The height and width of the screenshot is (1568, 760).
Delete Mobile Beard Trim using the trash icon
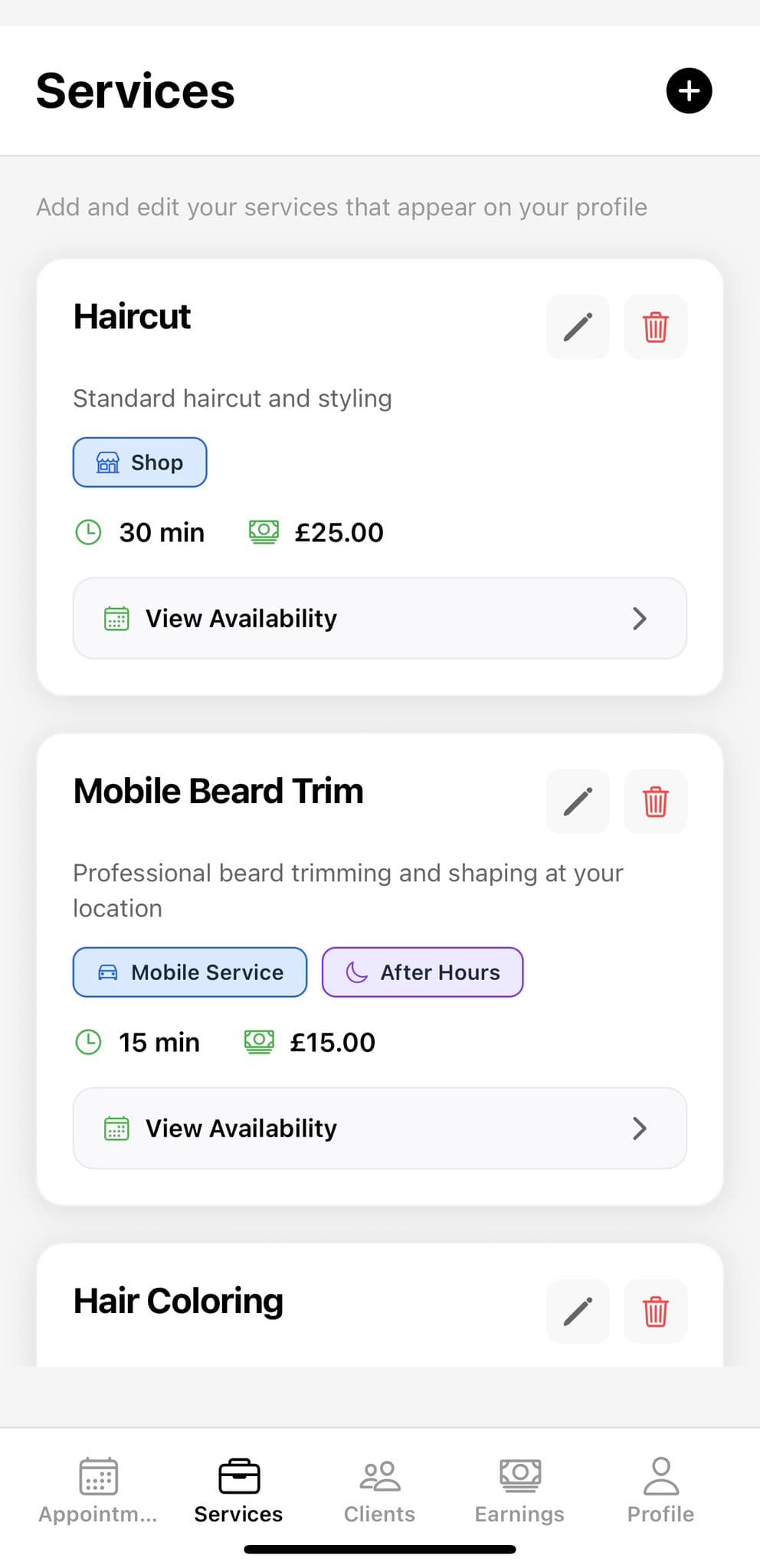655,802
